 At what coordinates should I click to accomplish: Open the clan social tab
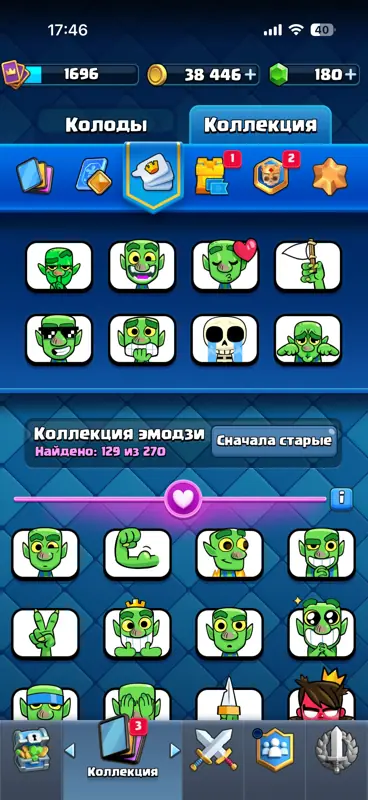(275, 750)
